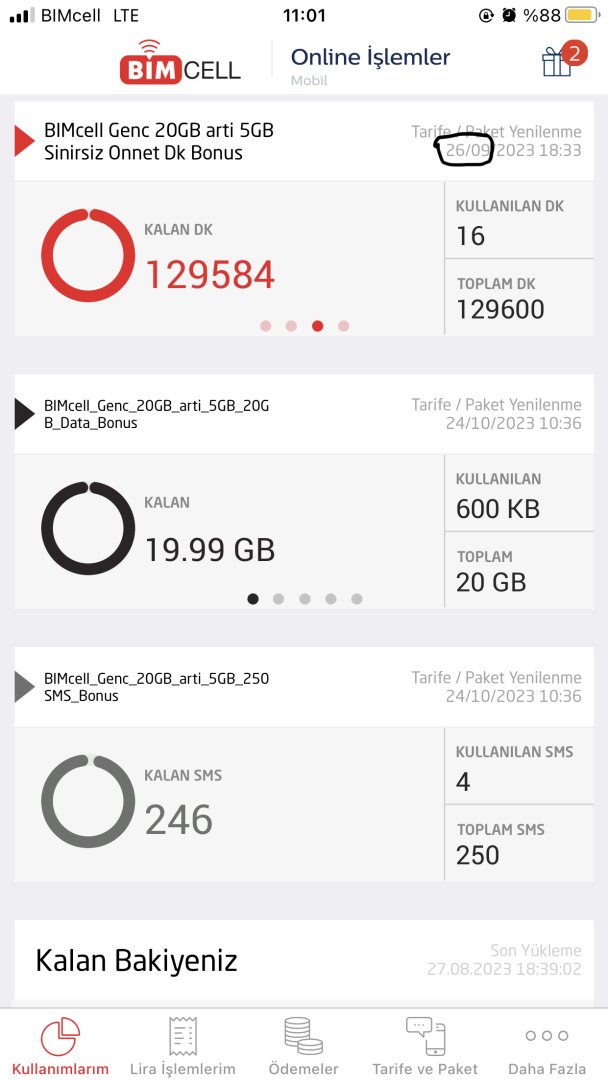Open the Tarife ve Paket tab
Screen dimensions: 608x1080
[425, 1046]
